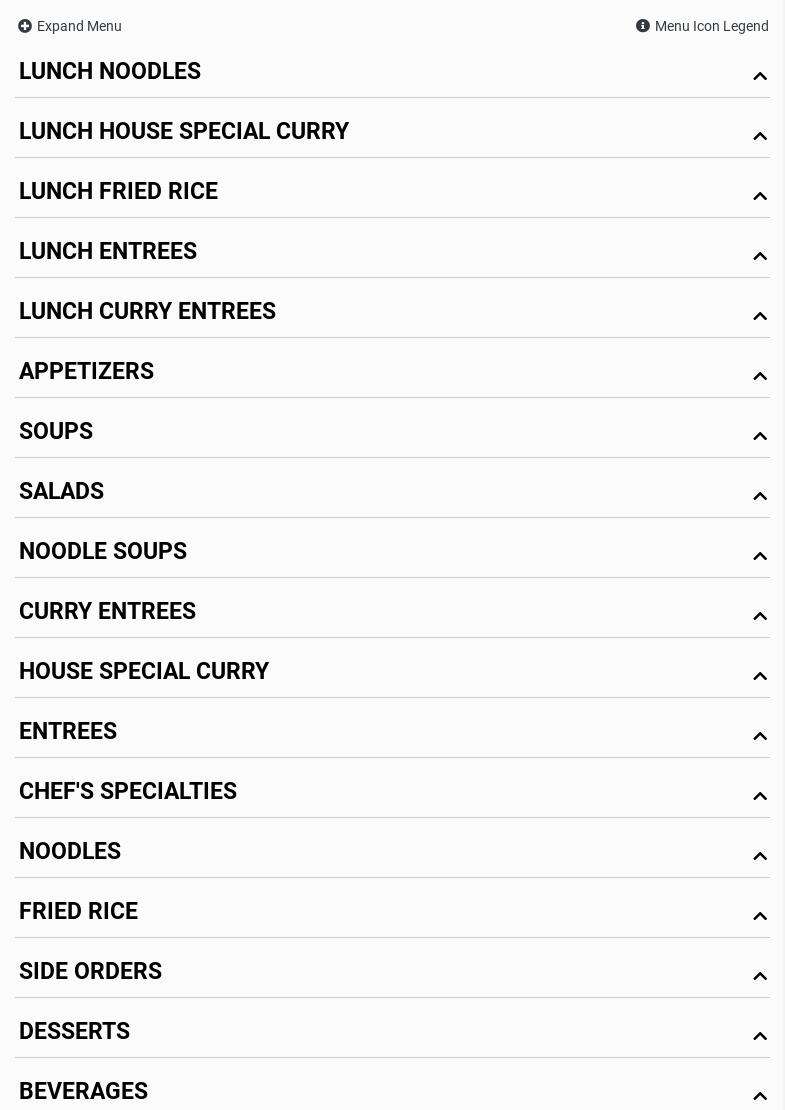
Task: Show Lunch Curry Entrees items
Action: coord(147,312)
